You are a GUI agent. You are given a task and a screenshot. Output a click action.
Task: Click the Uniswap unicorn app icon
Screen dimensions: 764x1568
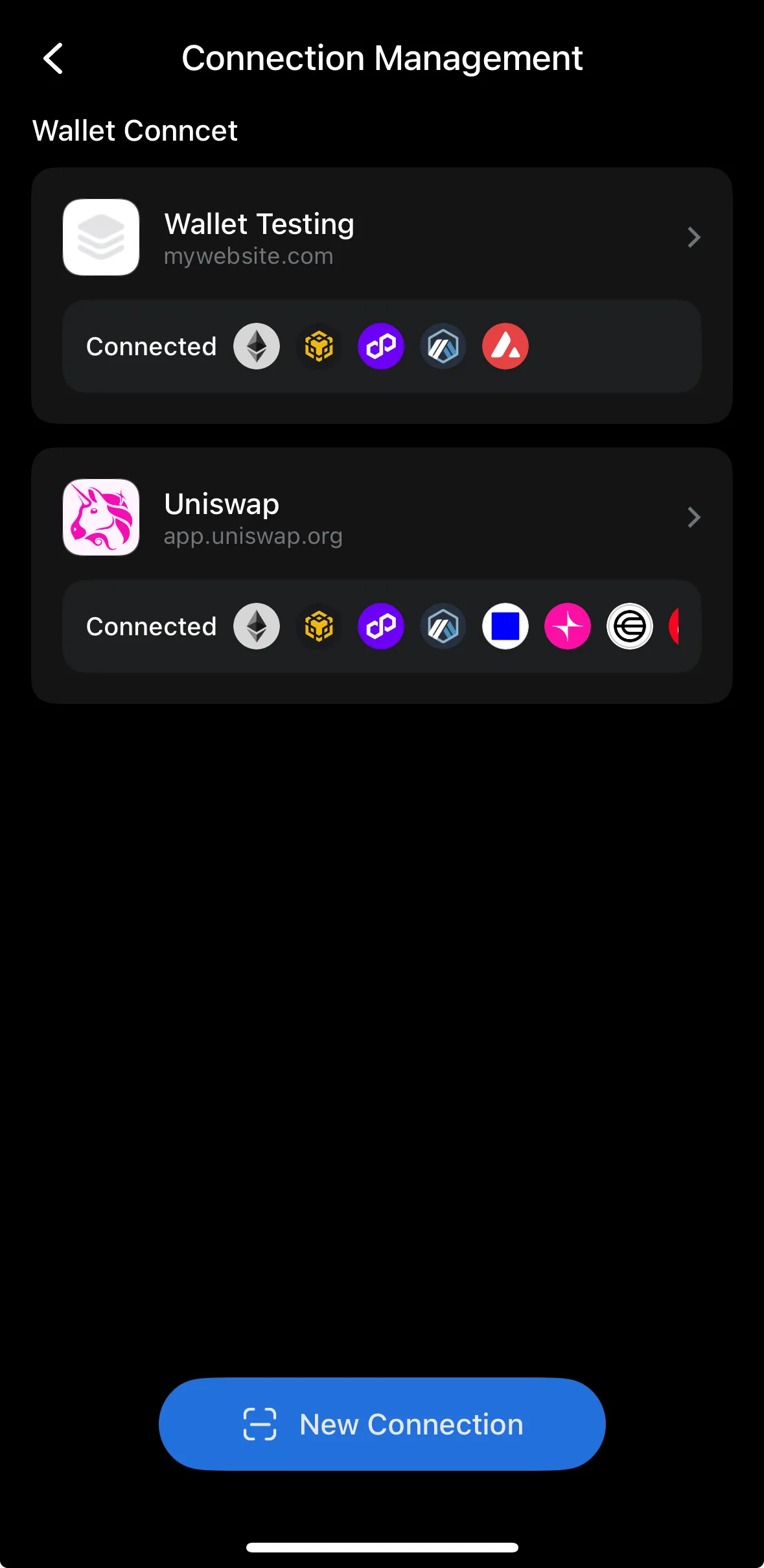point(101,517)
